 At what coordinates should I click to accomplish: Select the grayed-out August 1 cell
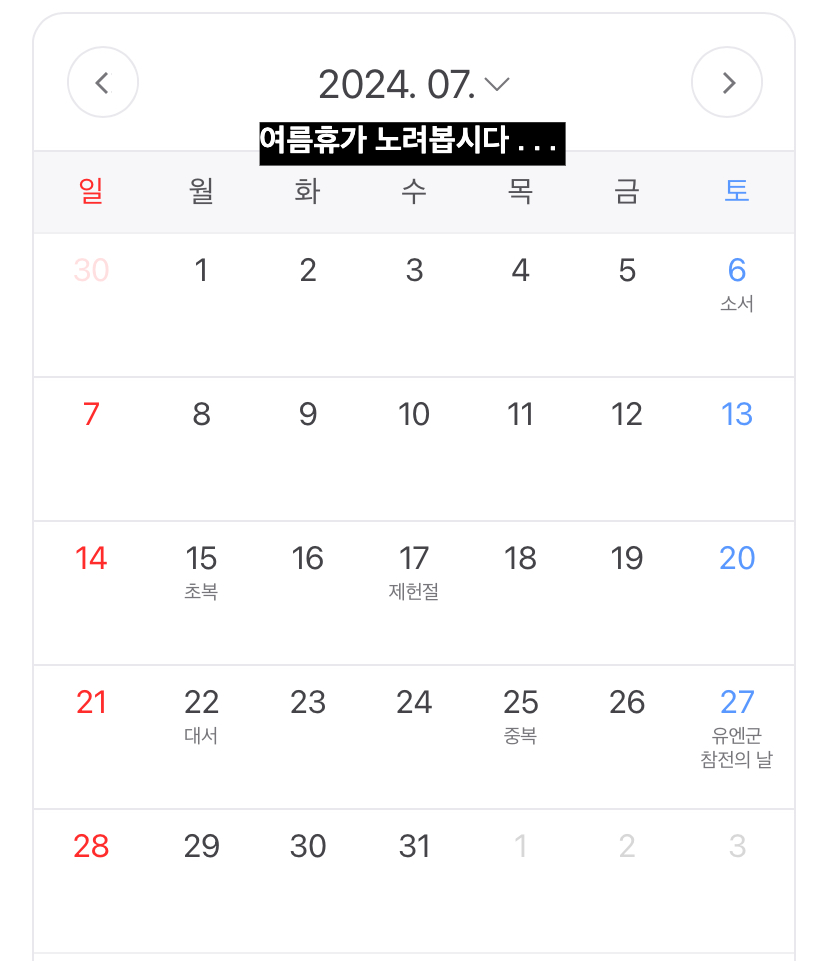(x=520, y=846)
